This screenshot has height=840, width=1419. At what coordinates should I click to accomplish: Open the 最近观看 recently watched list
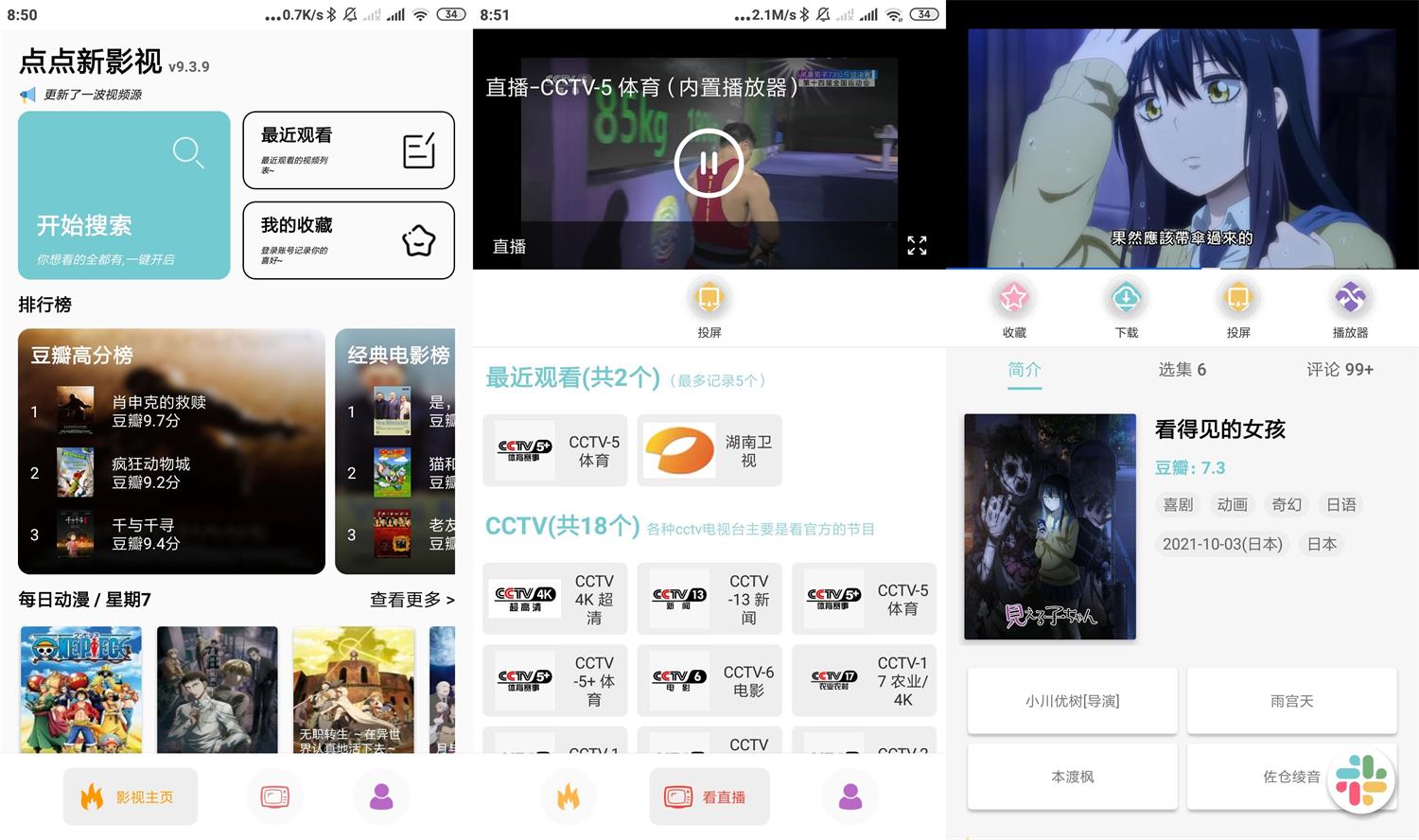(x=348, y=150)
